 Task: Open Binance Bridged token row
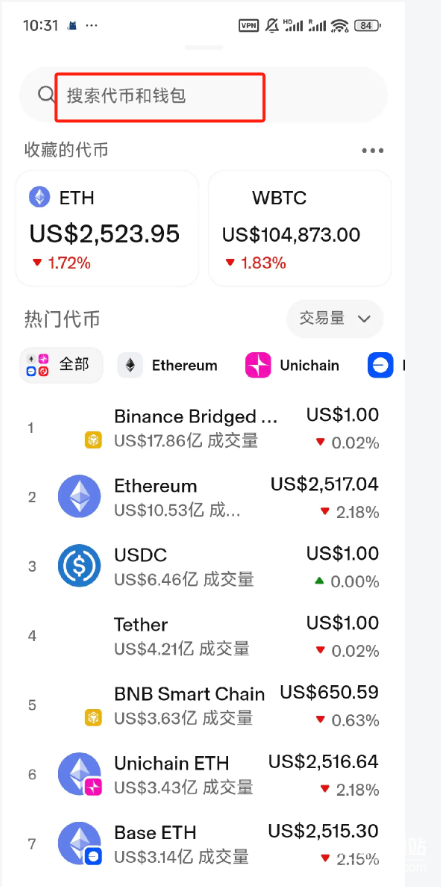[204, 428]
